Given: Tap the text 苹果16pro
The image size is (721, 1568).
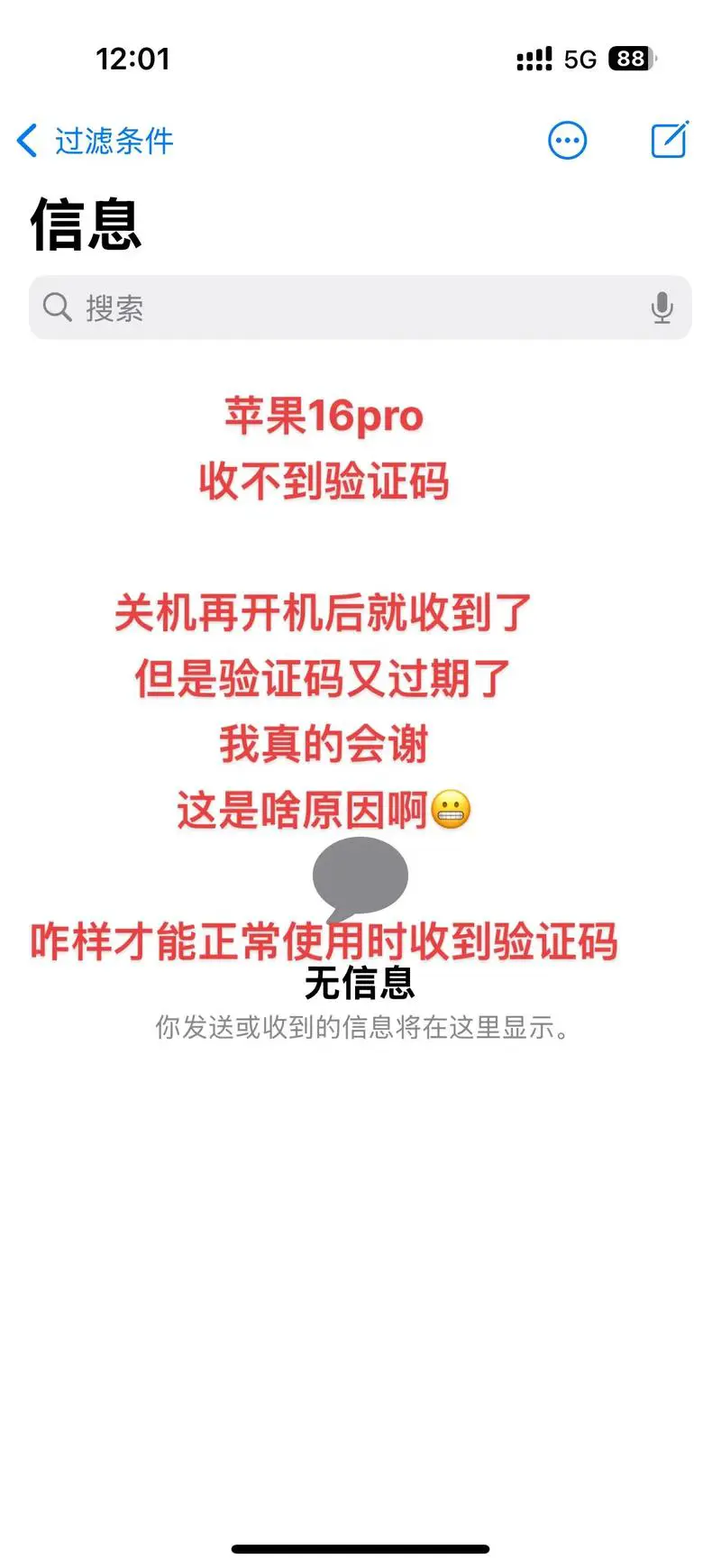Looking at the screenshot, I should click(x=323, y=416).
